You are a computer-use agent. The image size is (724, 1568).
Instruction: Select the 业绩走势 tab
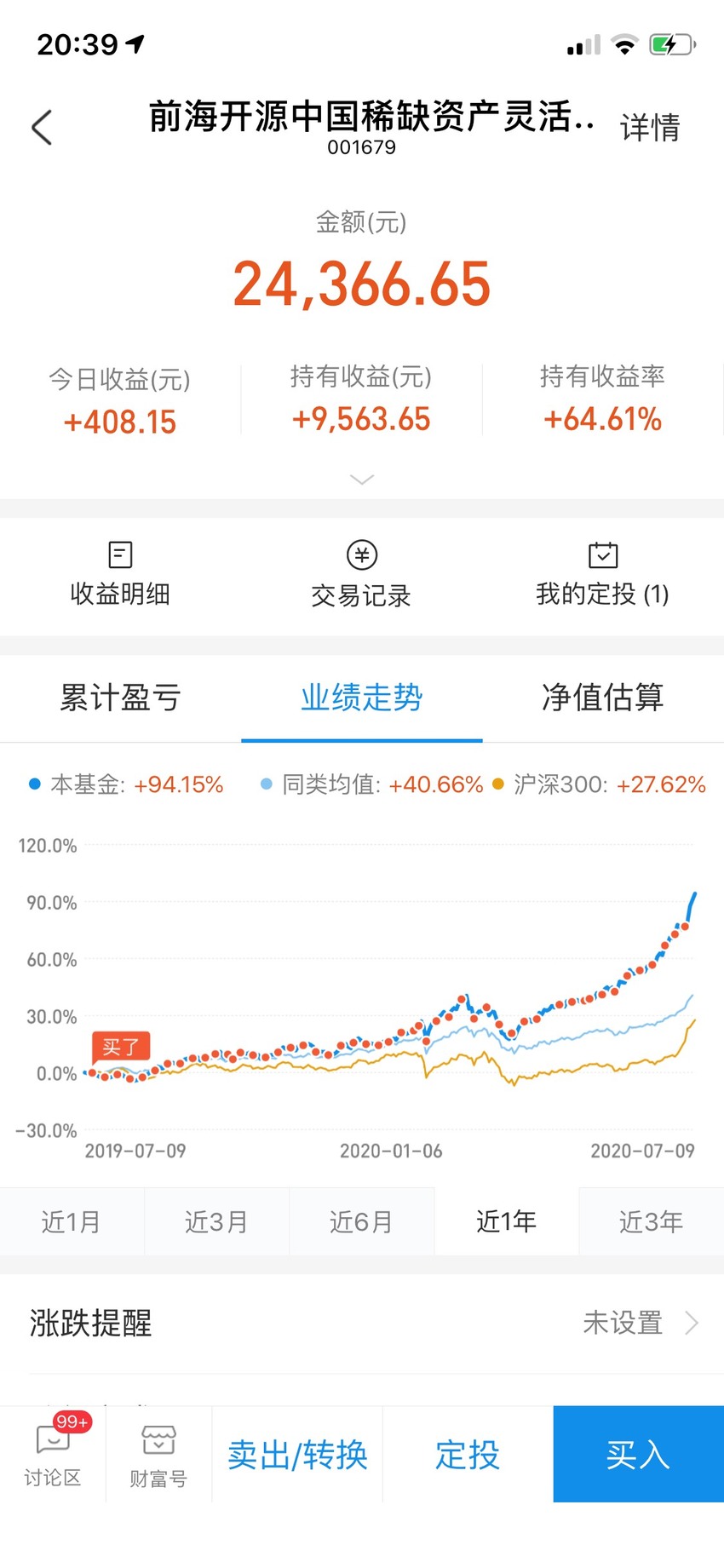(x=362, y=698)
